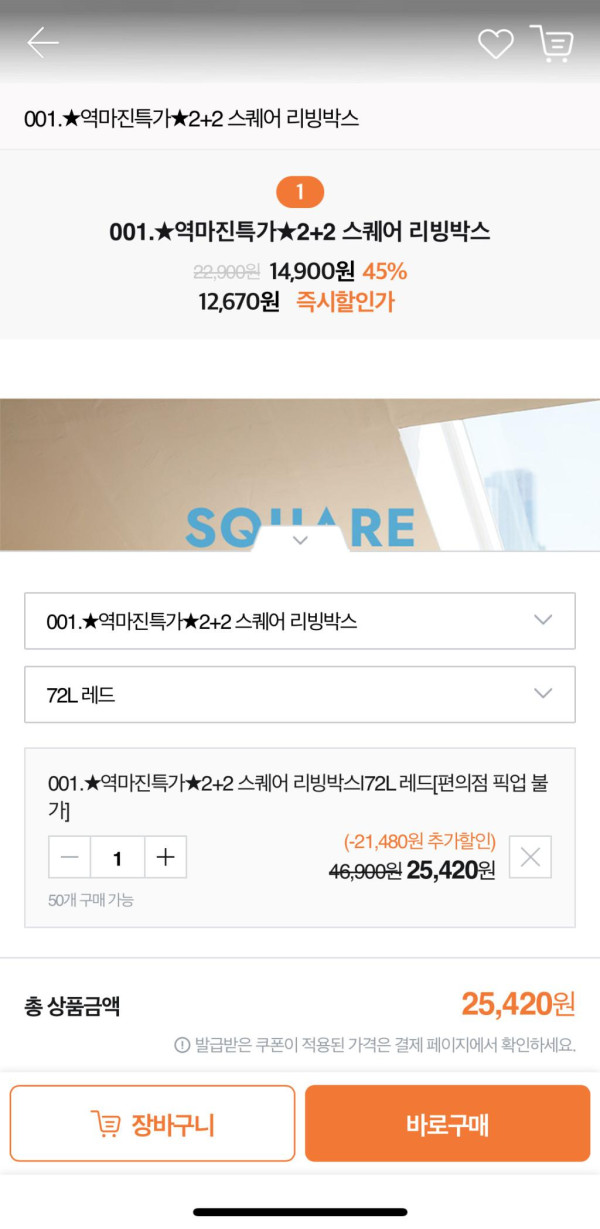Tap the quantity field showing 1

tap(118, 857)
